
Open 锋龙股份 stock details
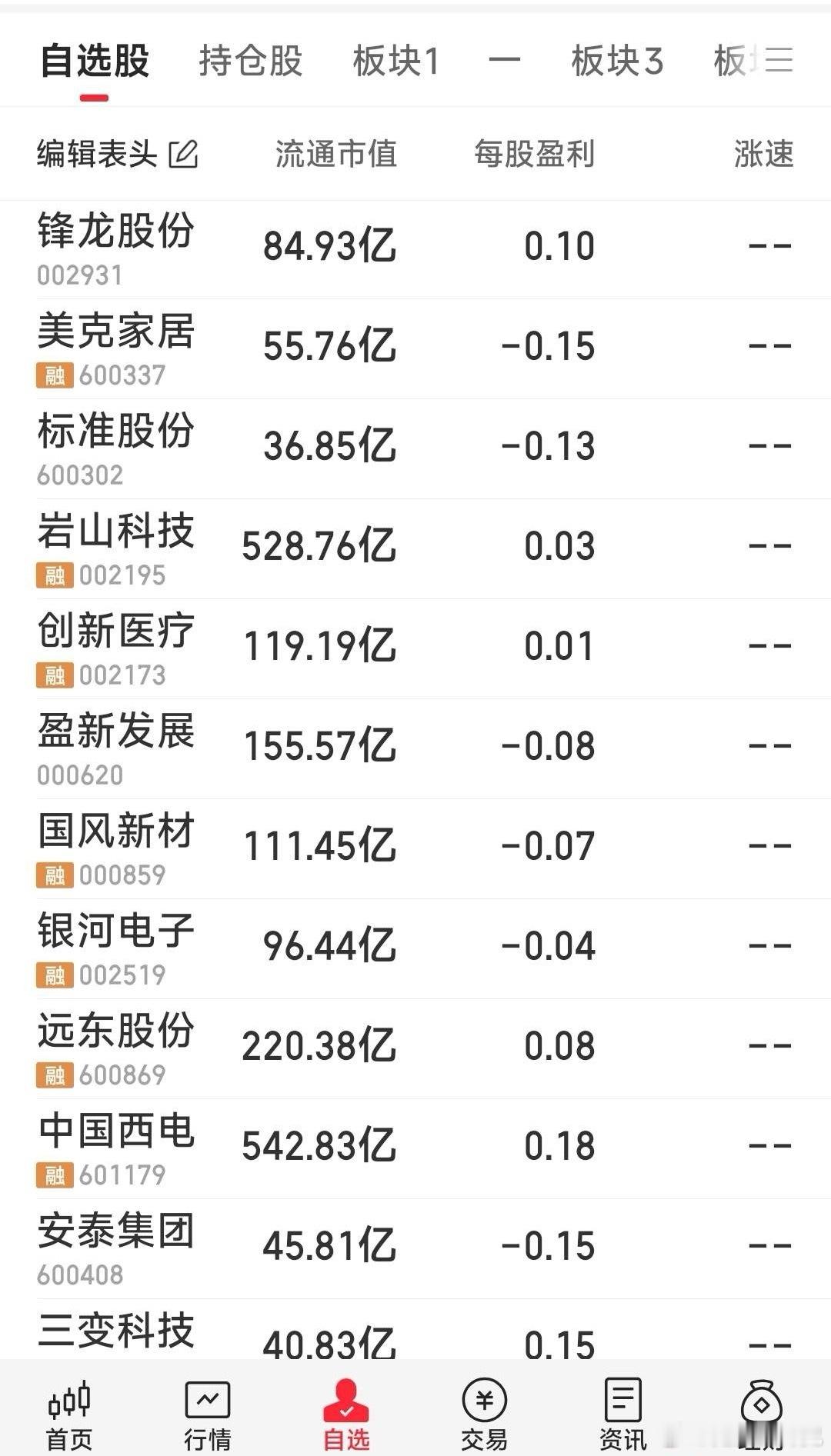click(115, 248)
